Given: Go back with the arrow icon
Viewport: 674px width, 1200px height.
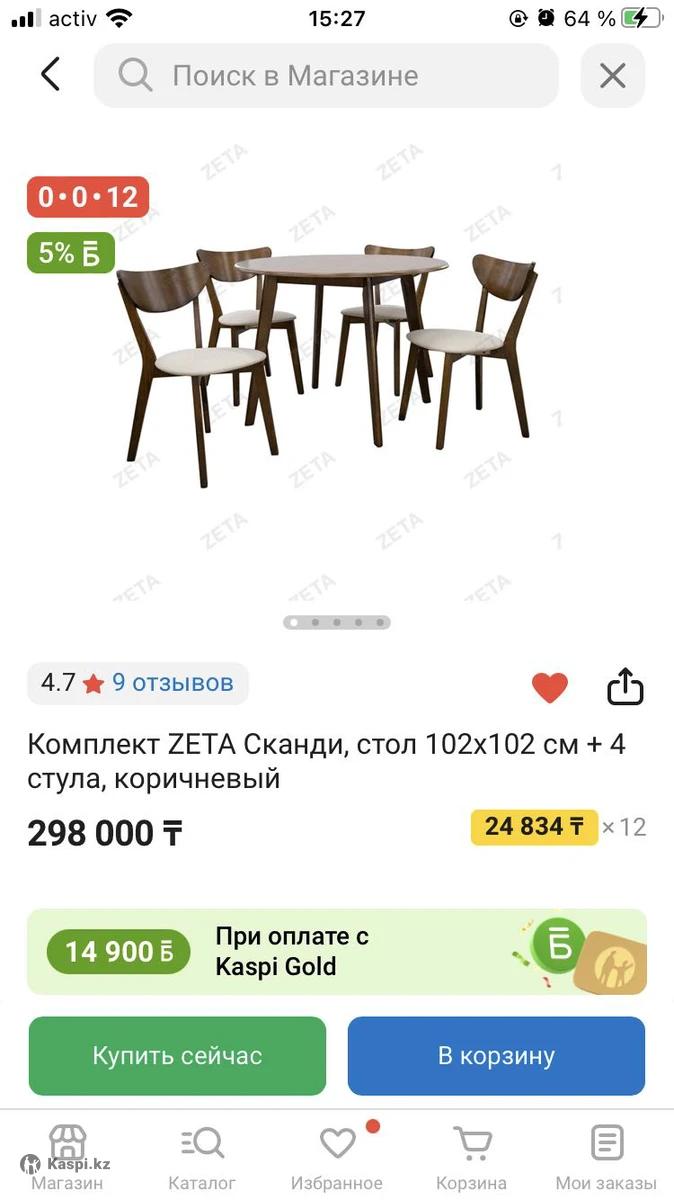Looking at the screenshot, I should [x=50, y=75].
